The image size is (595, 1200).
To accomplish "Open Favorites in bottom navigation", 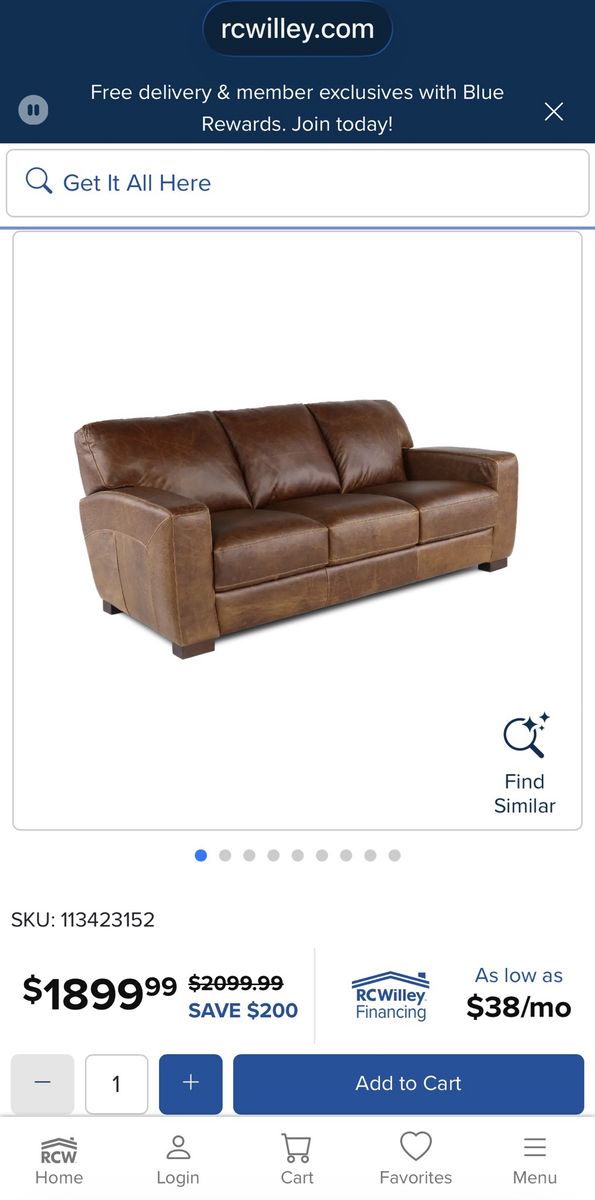I will [x=416, y=1160].
